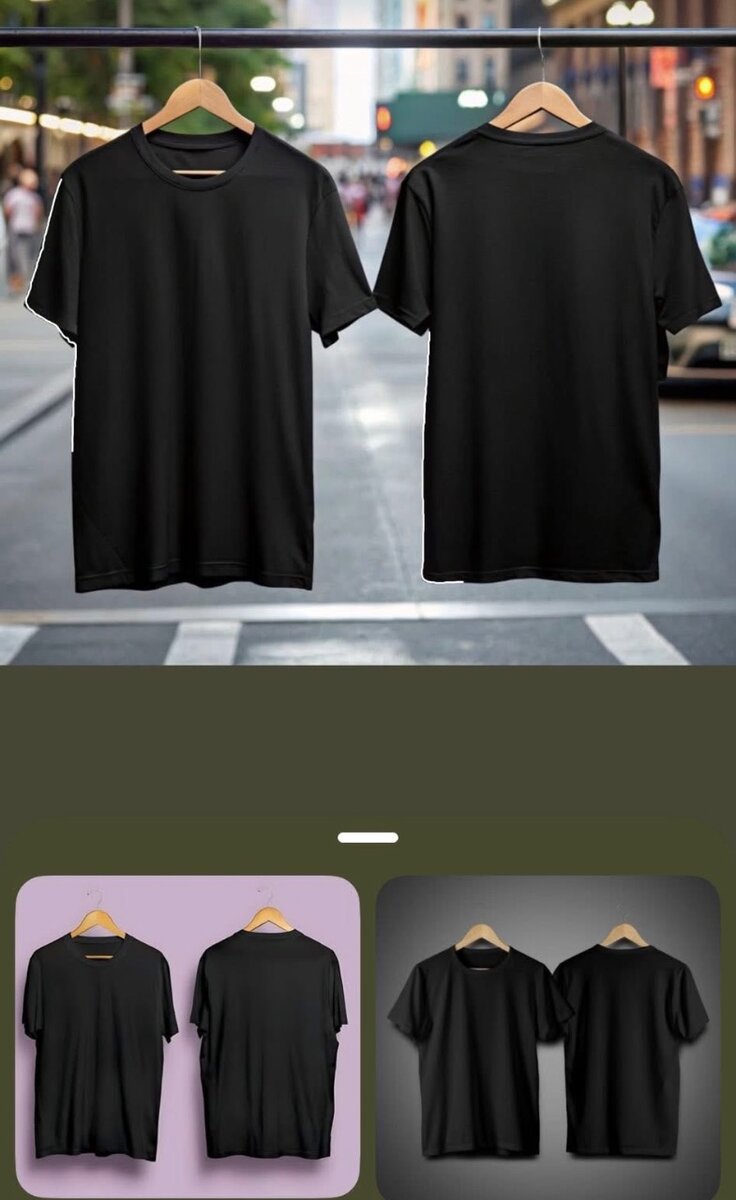Tap the white sheet handle bar
Image resolution: width=736 pixels, height=1200 pixels.
click(368, 837)
